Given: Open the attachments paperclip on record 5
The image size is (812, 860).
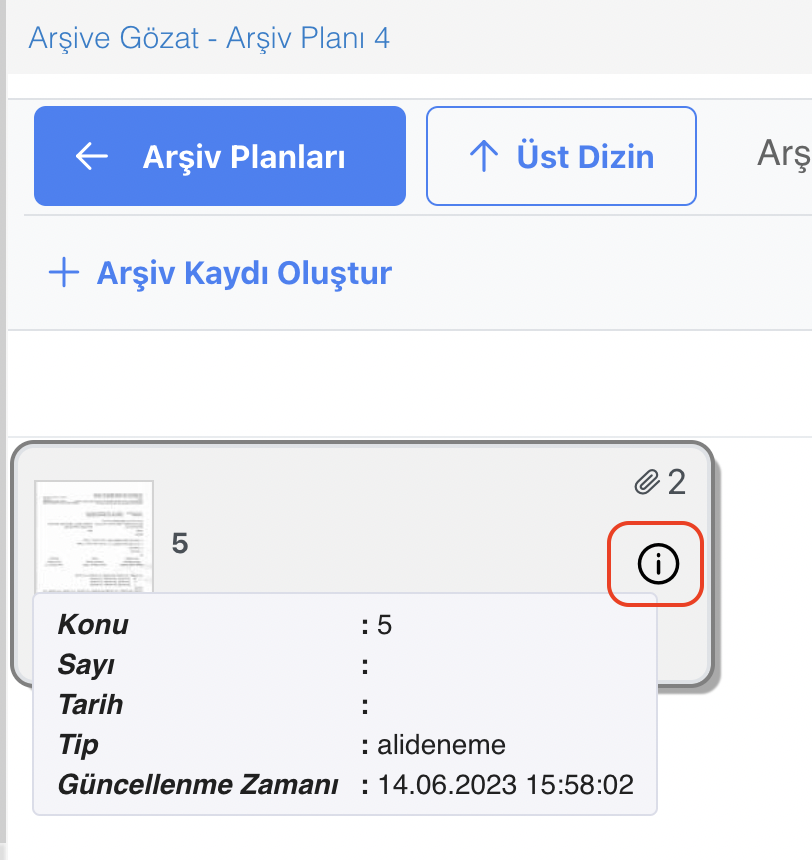Looking at the screenshot, I should (648, 484).
